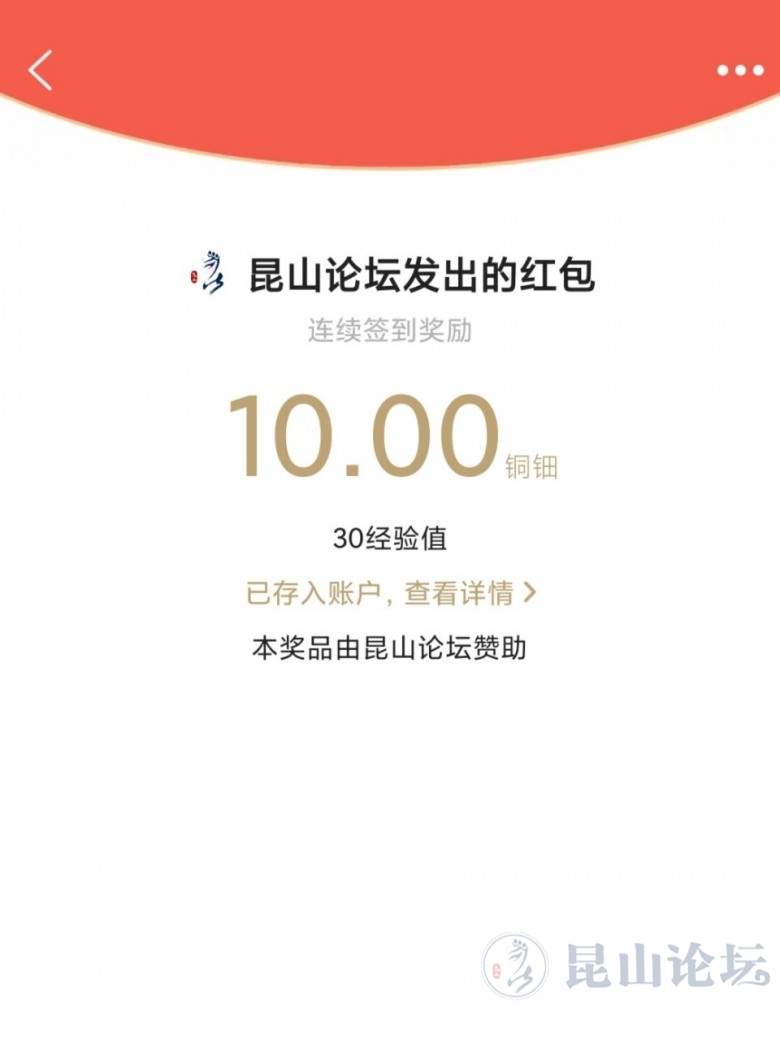Open 已存入账户, 查看详情 link
Screen dimensions: 780x1040
tap(391, 593)
